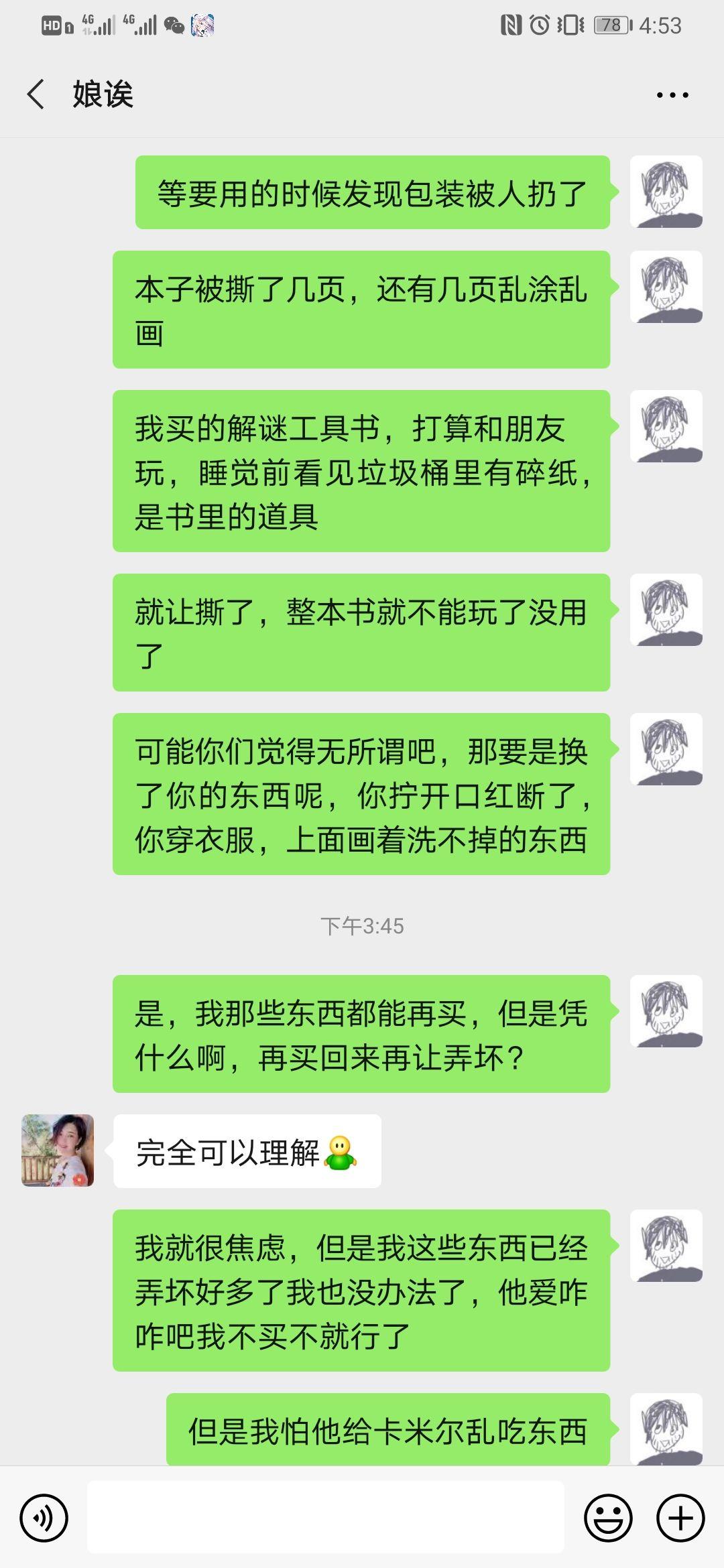Screen dimensions: 724x1568
Task: Open the emoji sticker panel
Action: point(608,1518)
